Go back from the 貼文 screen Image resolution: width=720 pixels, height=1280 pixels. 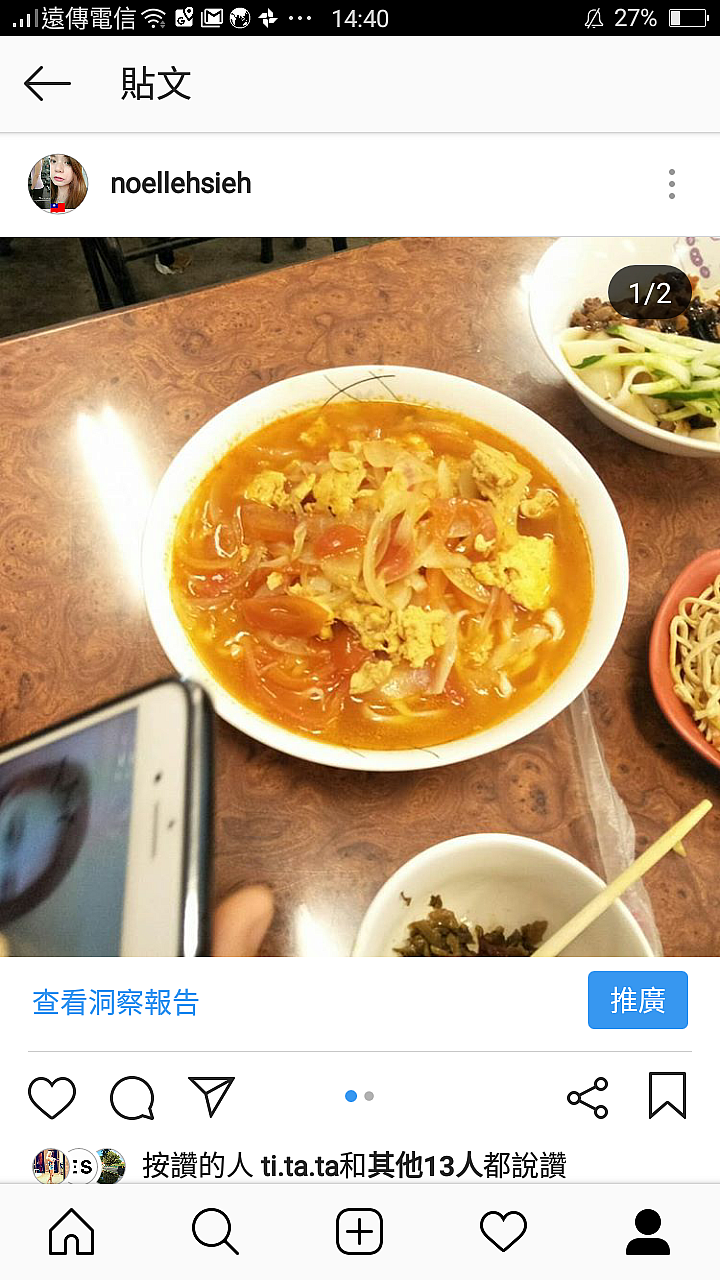[47, 84]
